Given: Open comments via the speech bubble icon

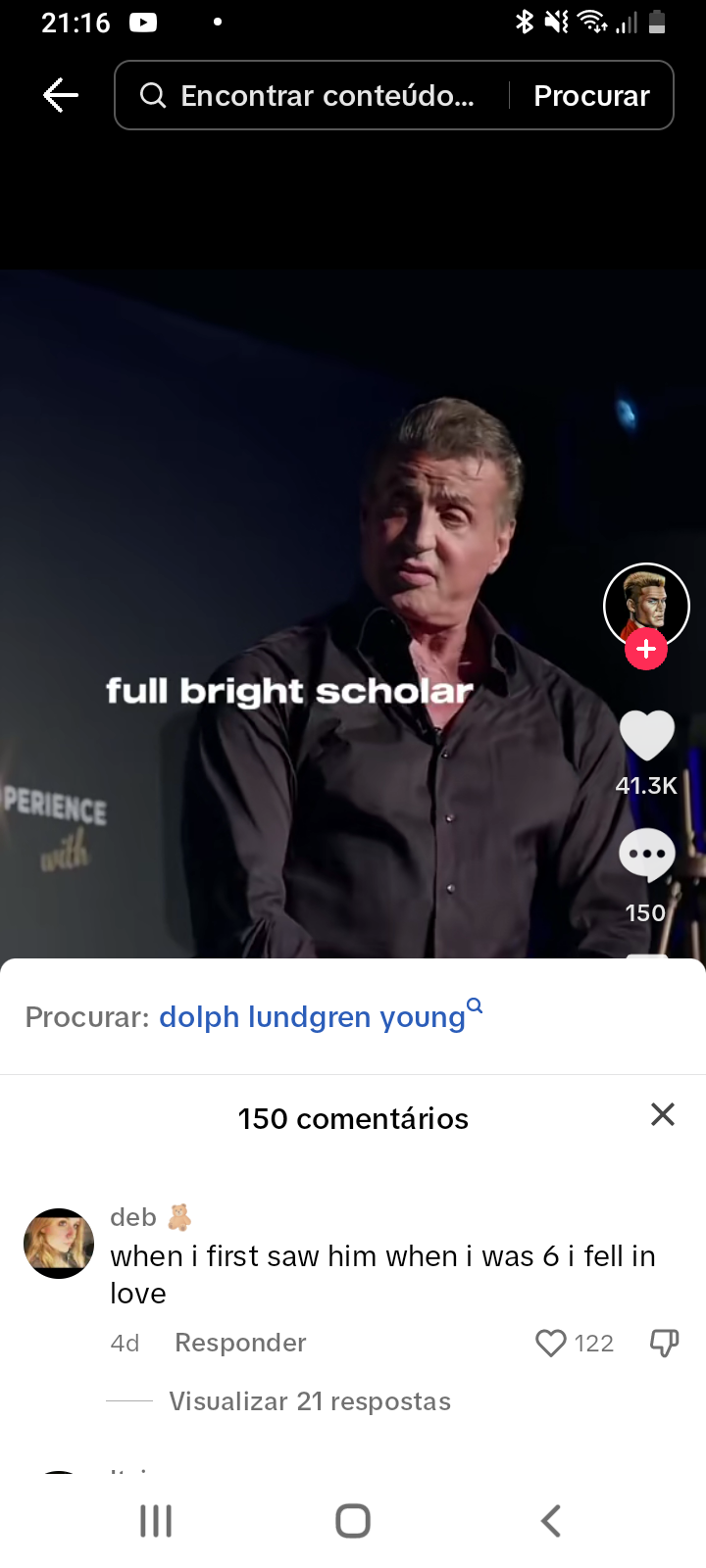Looking at the screenshot, I should (x=646, y=856).
